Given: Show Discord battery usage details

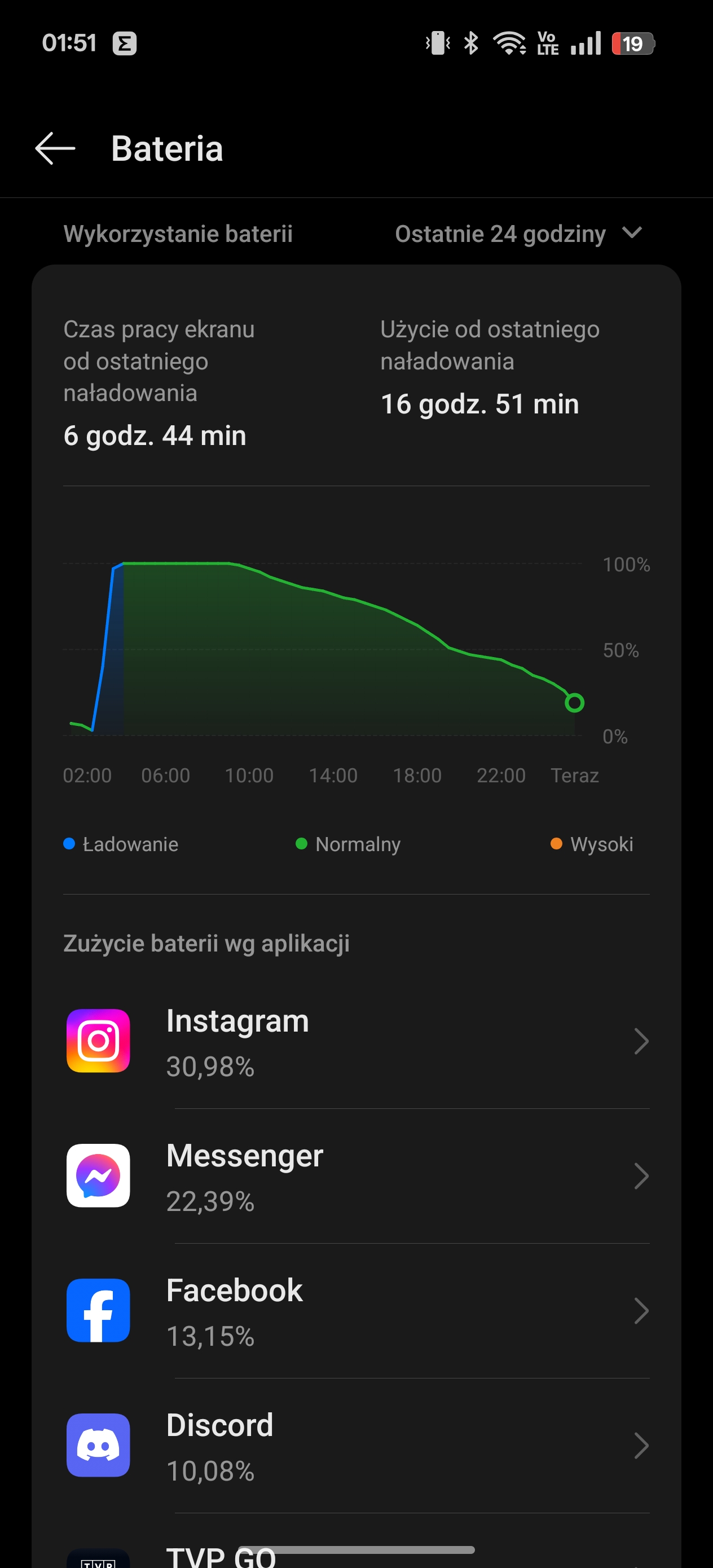Looking at the screenshot, I should [356, 1446].
